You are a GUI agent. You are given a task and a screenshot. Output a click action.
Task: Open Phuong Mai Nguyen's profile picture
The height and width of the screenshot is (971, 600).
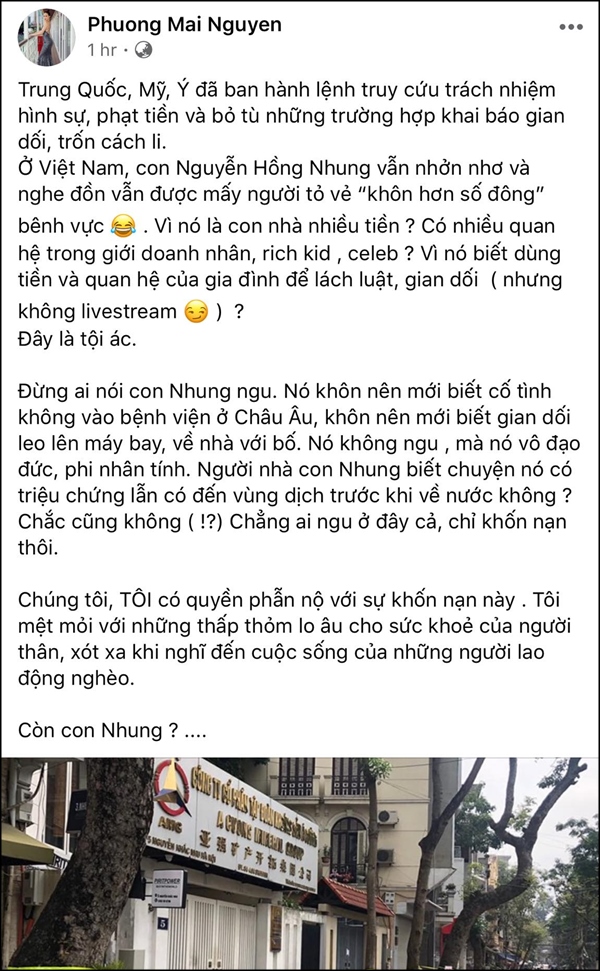pos(46,37)
